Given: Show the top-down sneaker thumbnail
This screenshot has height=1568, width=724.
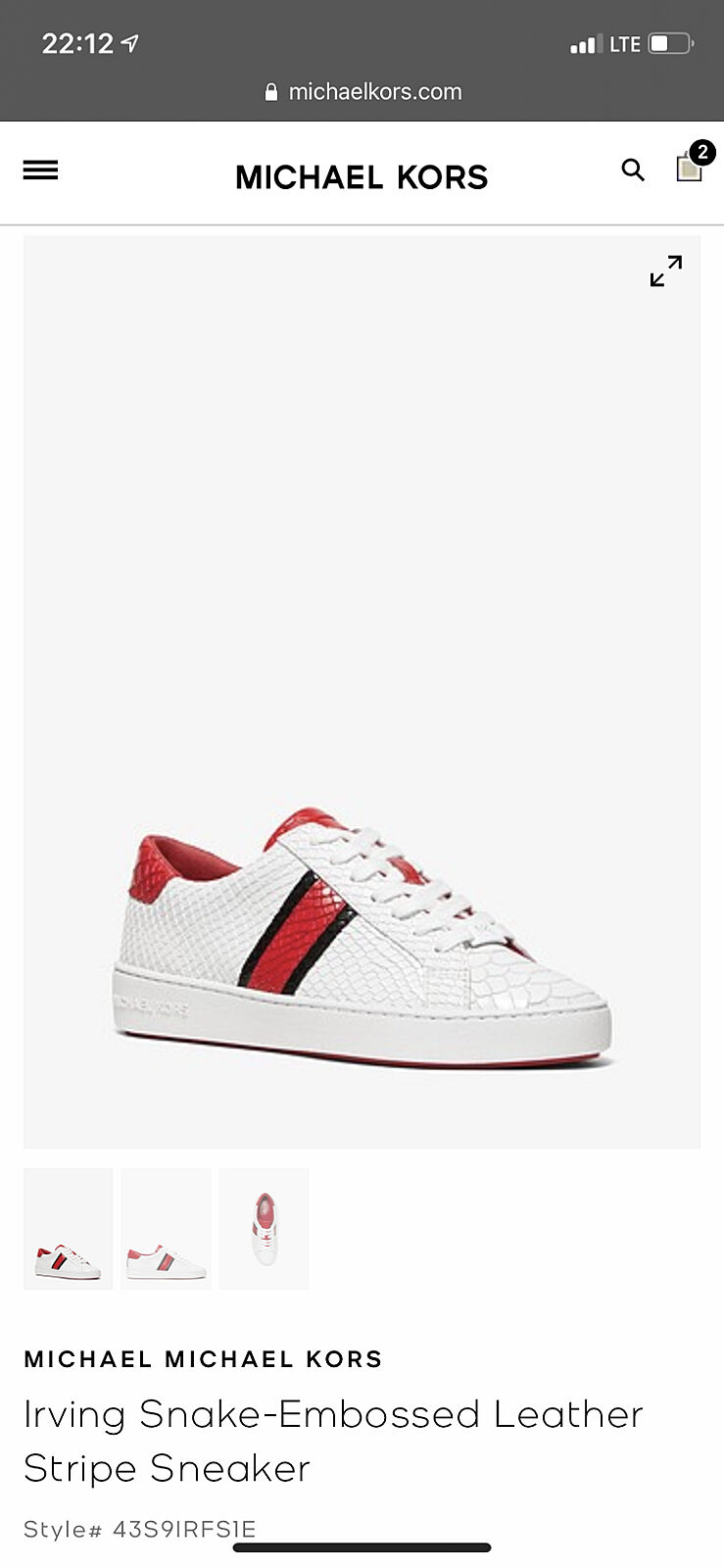Looking at the screenshot, I should (264, 1228).
